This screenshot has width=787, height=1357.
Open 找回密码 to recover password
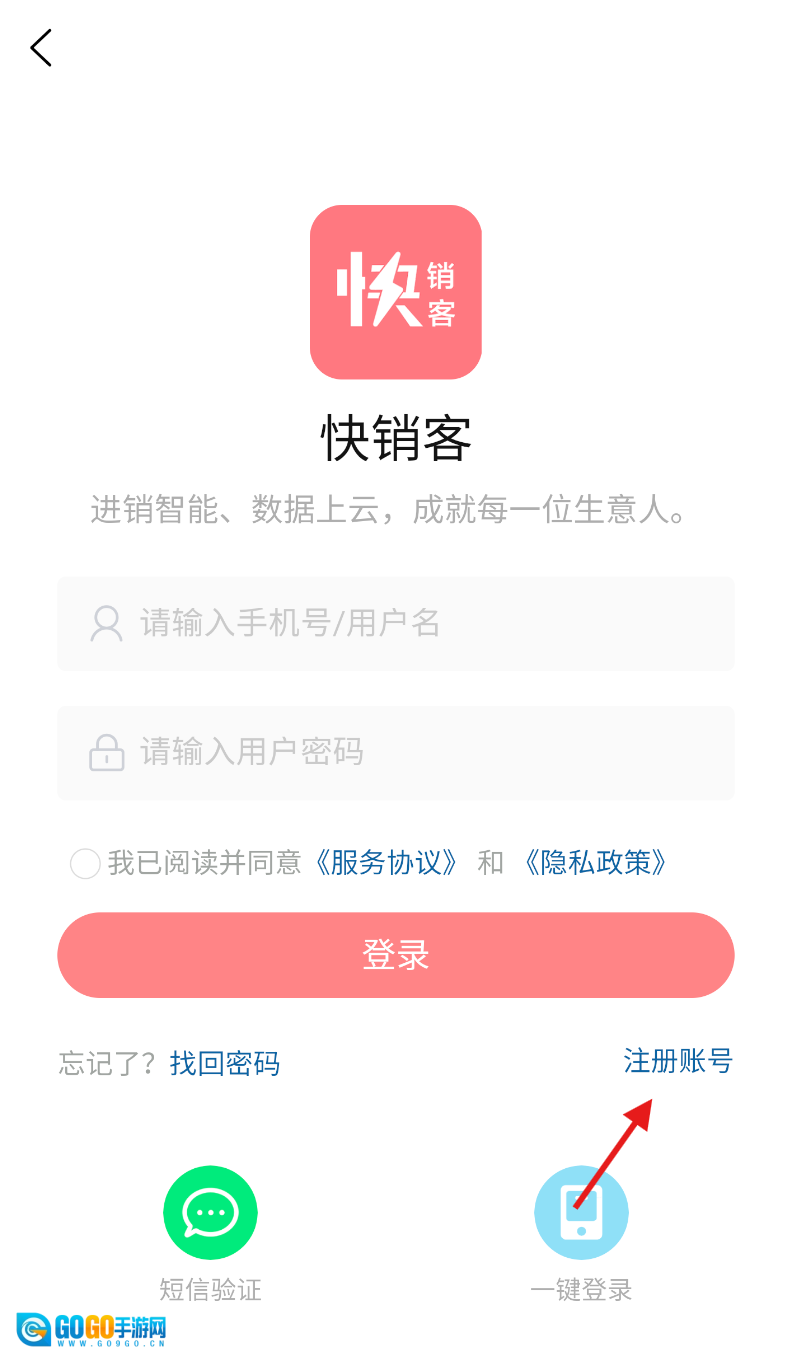click(225, 1063)
